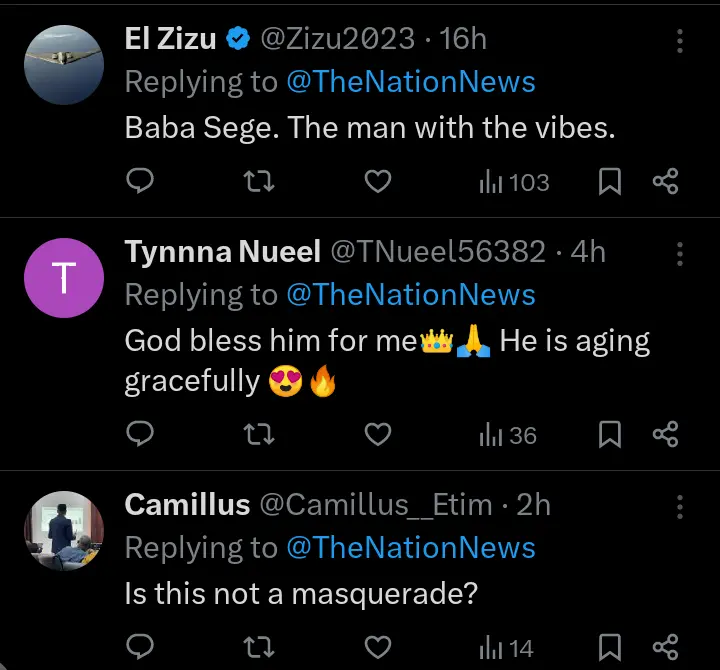The width and height of the screenshot is (720, 670).
Task: Reply to El Zizu's comment
Action: click(x=141, y=181)
